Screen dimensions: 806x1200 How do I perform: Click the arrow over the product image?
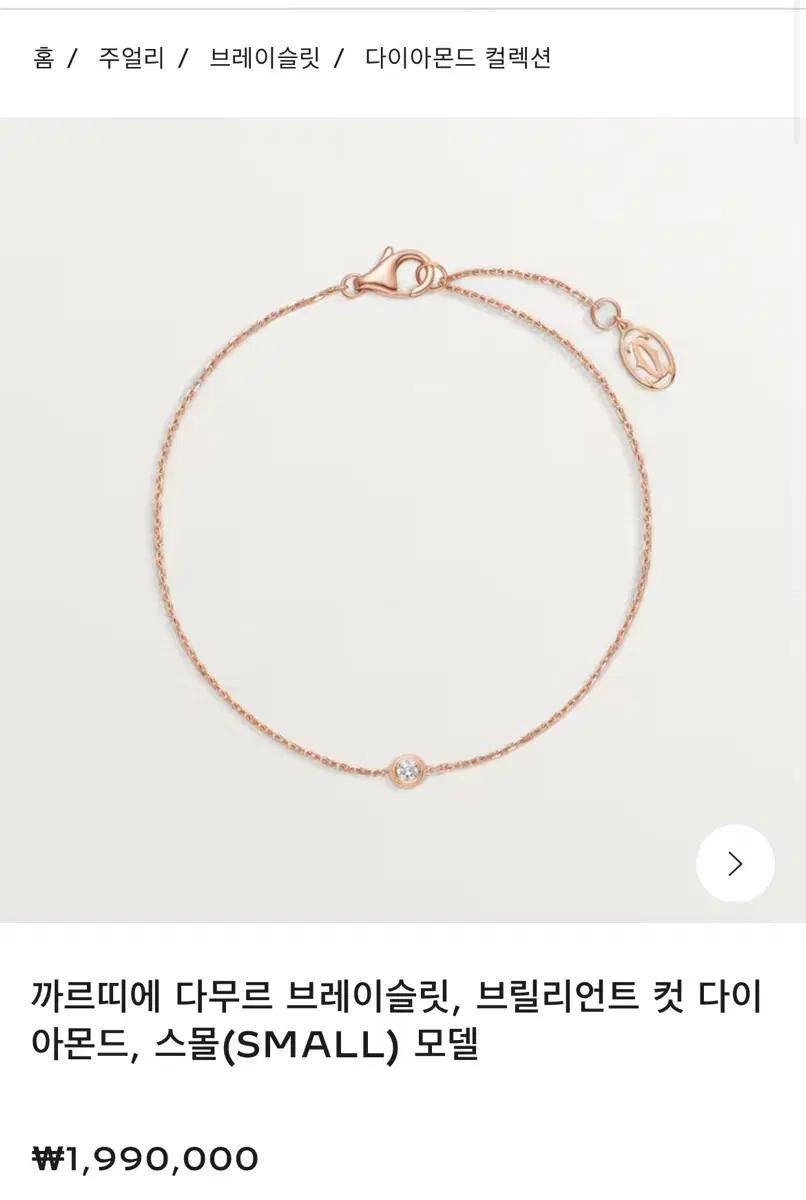[x=734, y=862]
